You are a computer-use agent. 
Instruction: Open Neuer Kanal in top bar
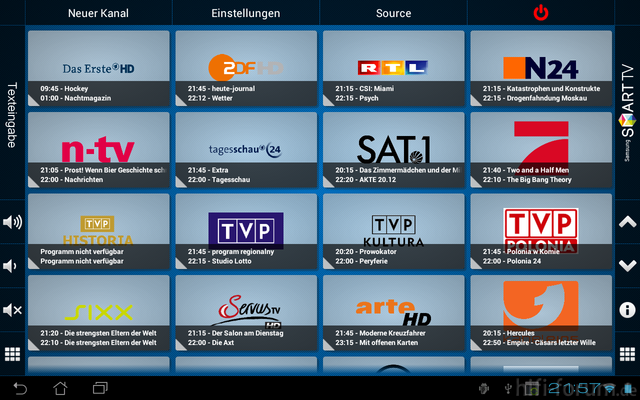(x=97, y=13)
